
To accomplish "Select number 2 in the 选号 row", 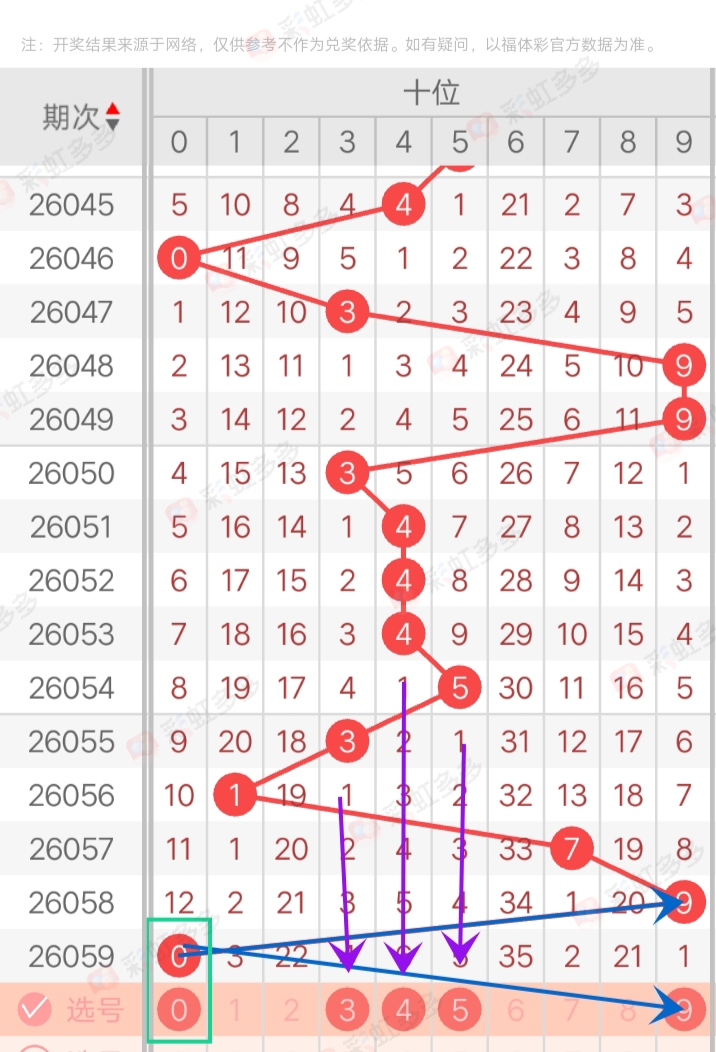I will (x=291, y=1009).
